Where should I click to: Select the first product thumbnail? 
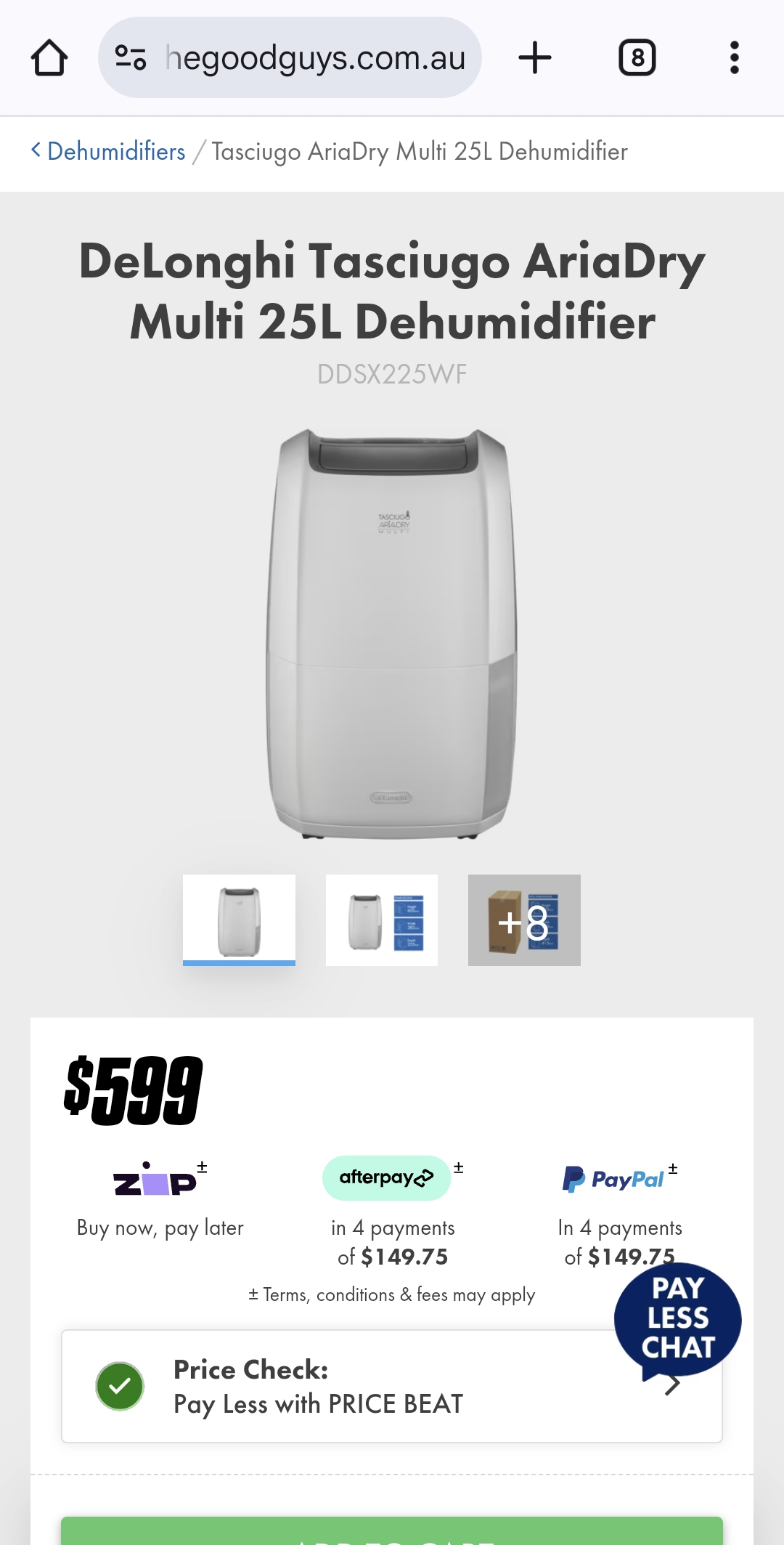coord(239,920)
